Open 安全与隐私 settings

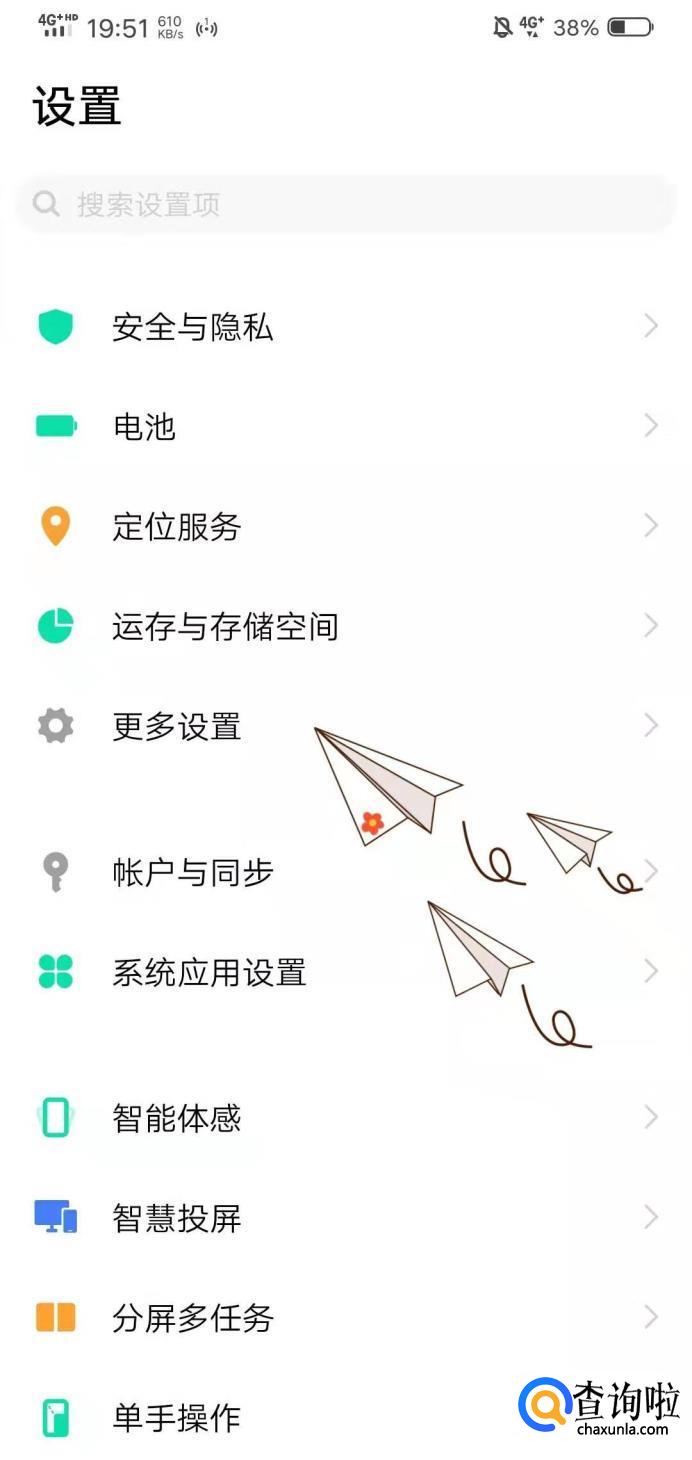click(x=193, y=327)
